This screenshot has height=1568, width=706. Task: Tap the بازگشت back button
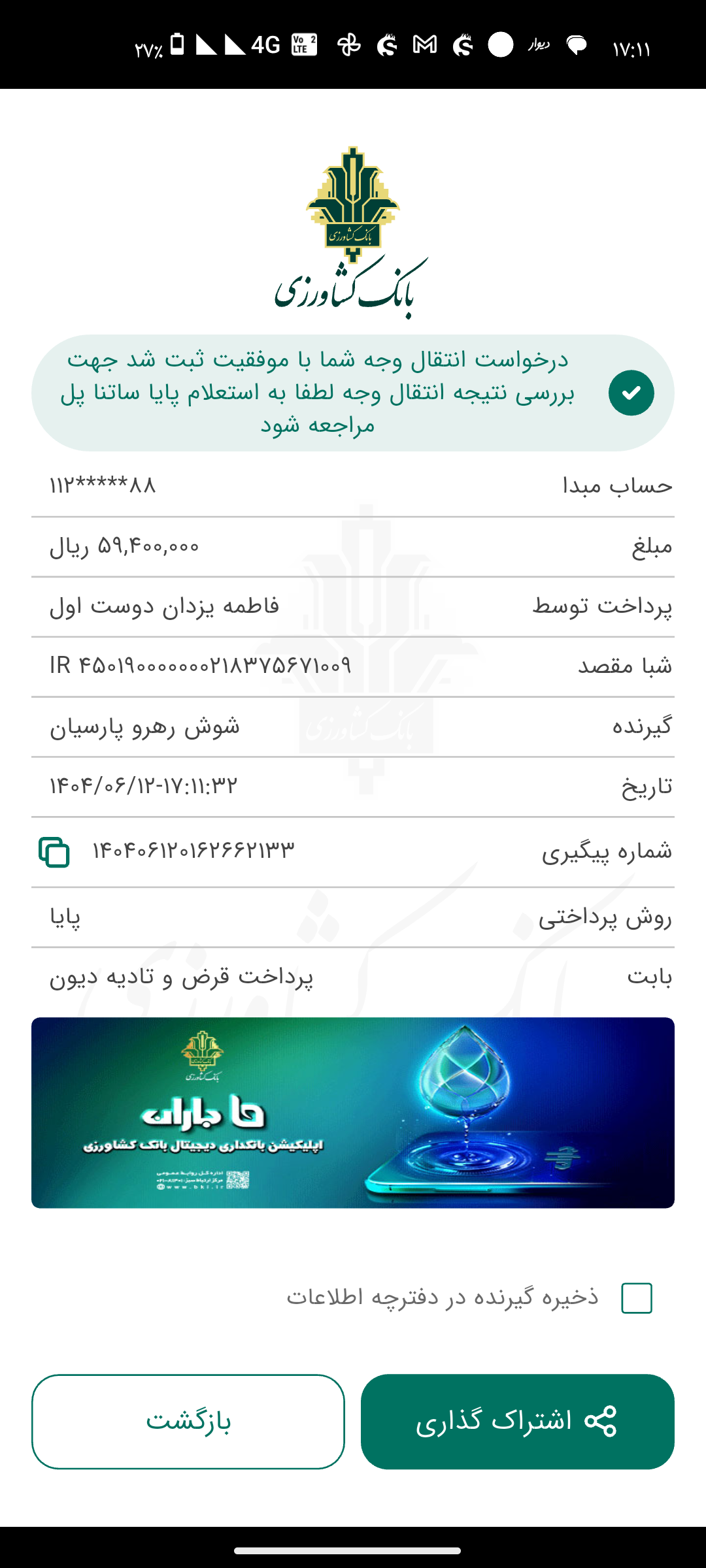(188, 1422)
